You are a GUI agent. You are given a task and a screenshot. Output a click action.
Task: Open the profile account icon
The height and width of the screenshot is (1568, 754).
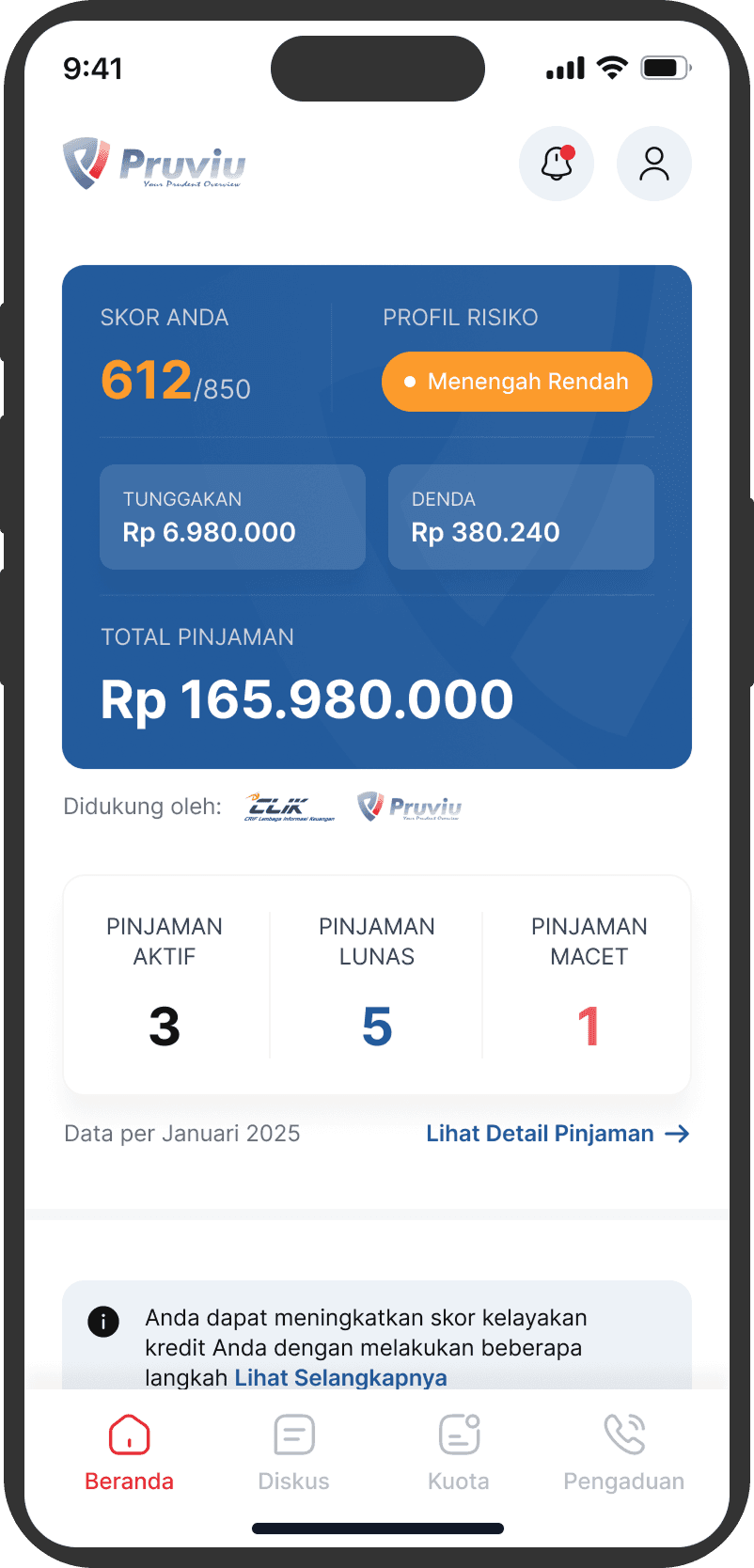tap(653, 163)
